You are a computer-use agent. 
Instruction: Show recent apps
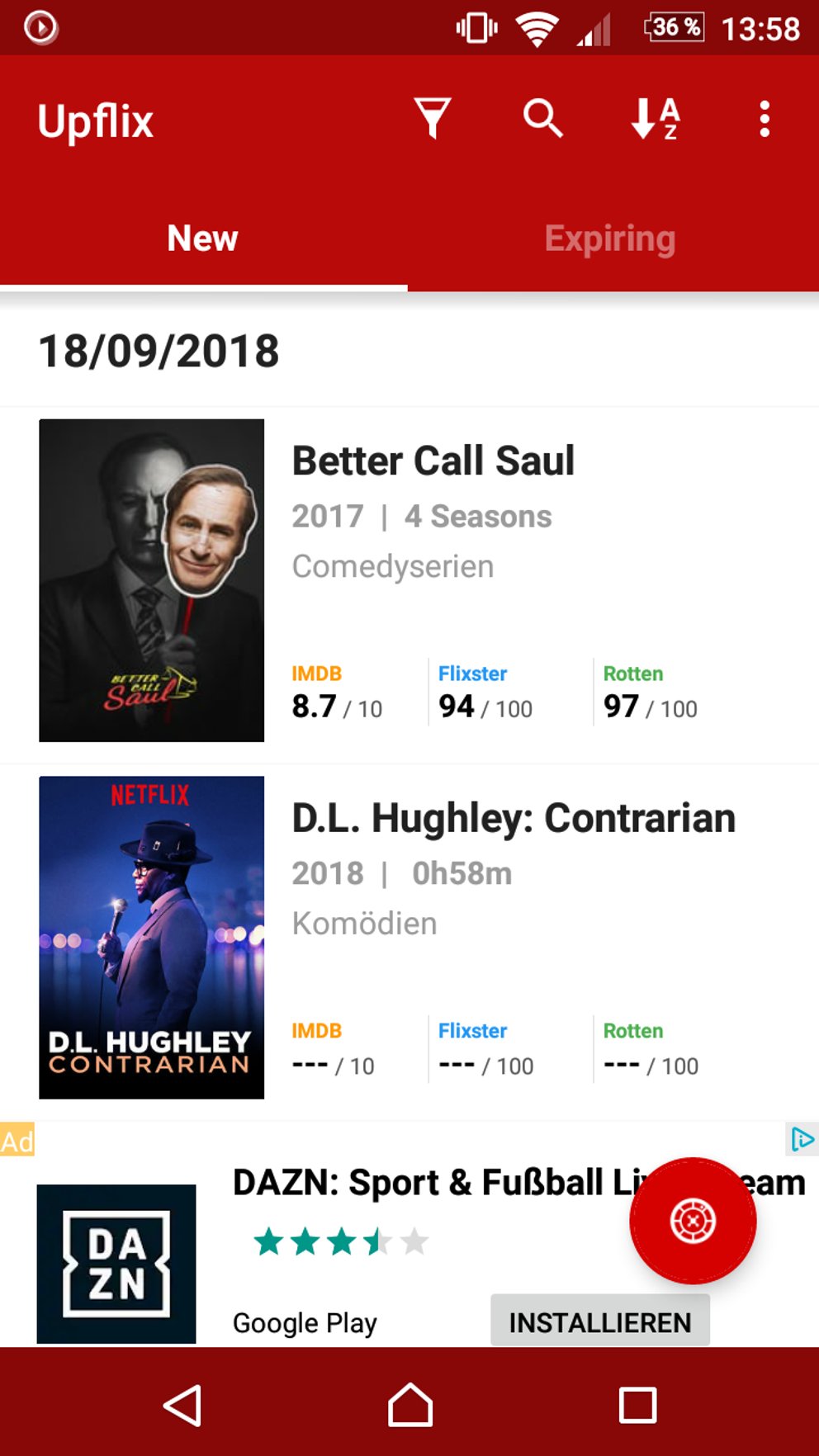[x=637, y=1405]
